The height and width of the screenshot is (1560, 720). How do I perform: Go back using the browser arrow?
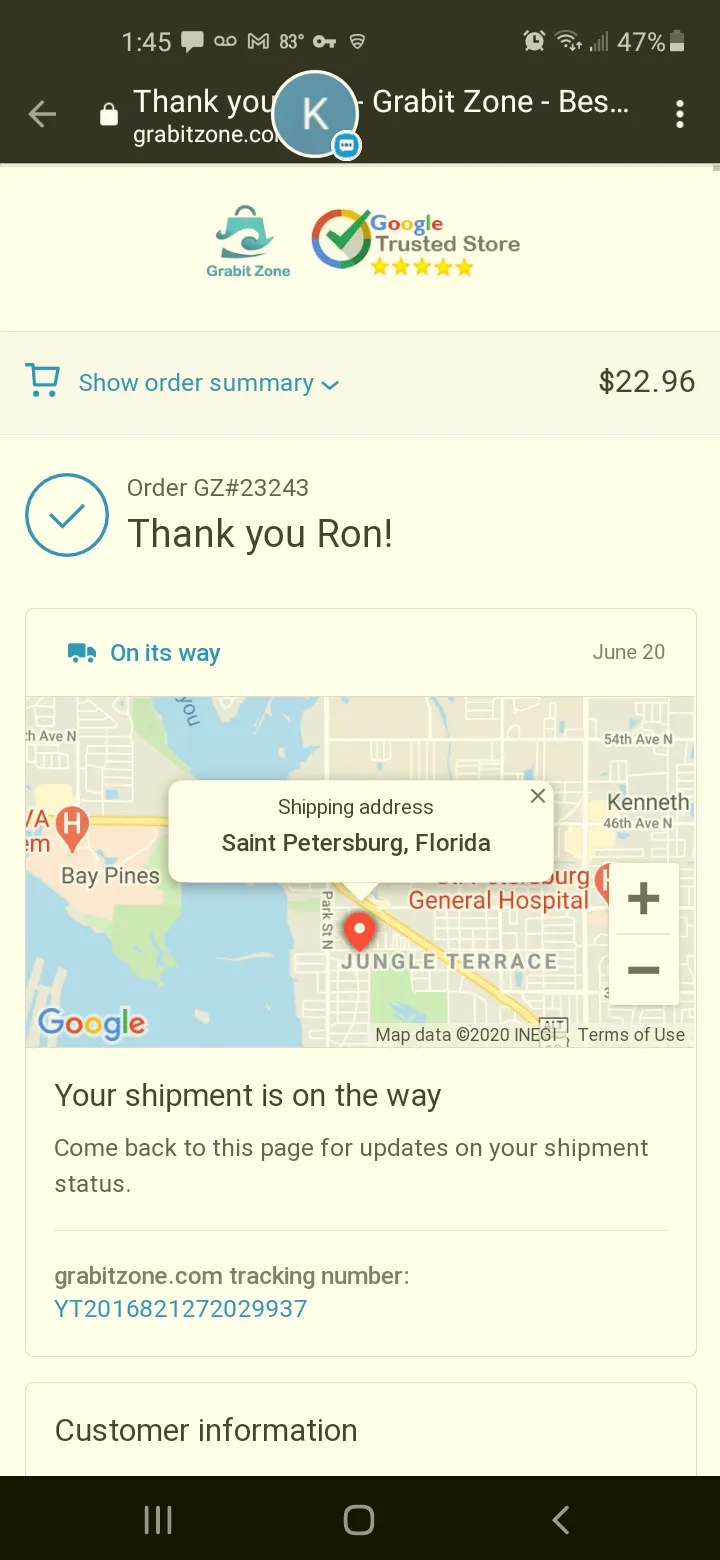(x=42, y=115)
